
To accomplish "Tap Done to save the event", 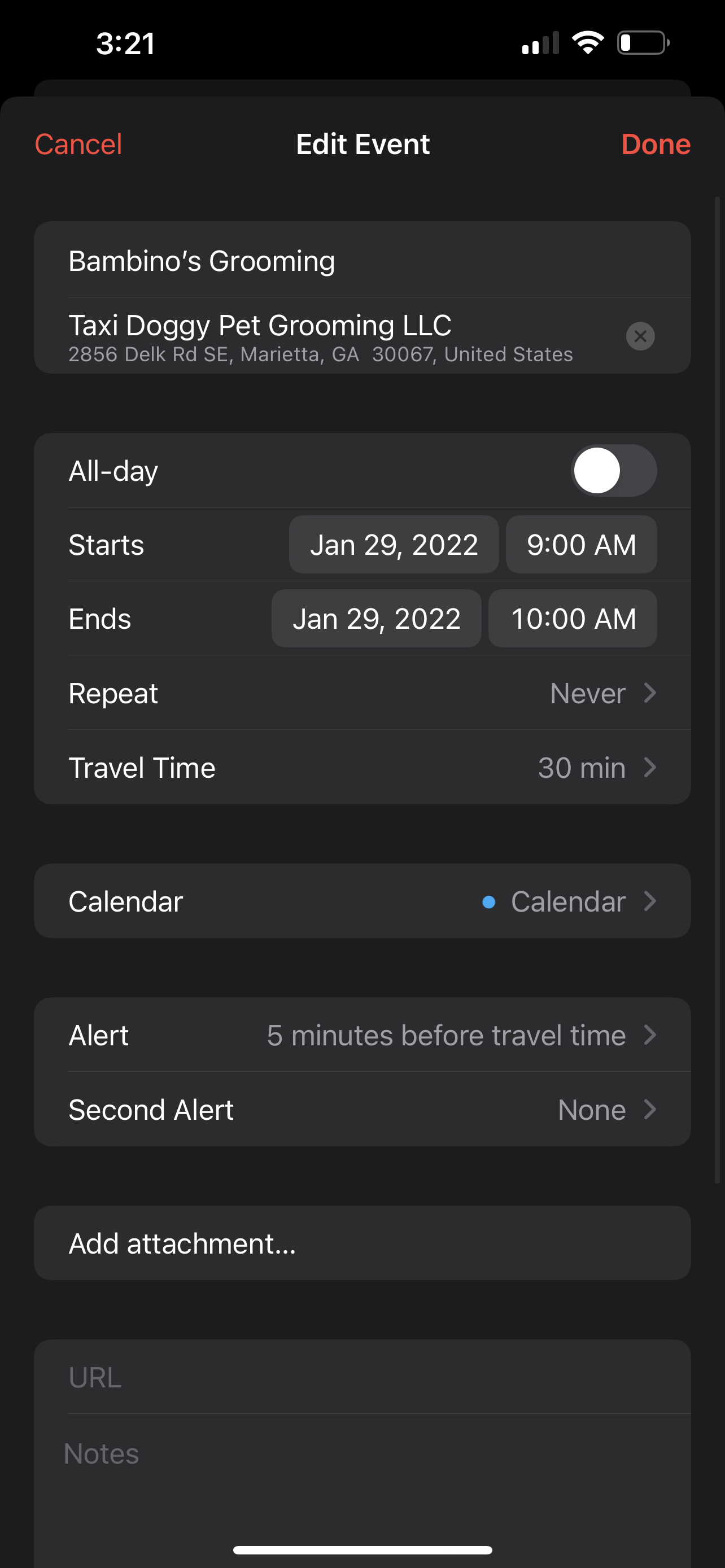I will coord(656,144).
